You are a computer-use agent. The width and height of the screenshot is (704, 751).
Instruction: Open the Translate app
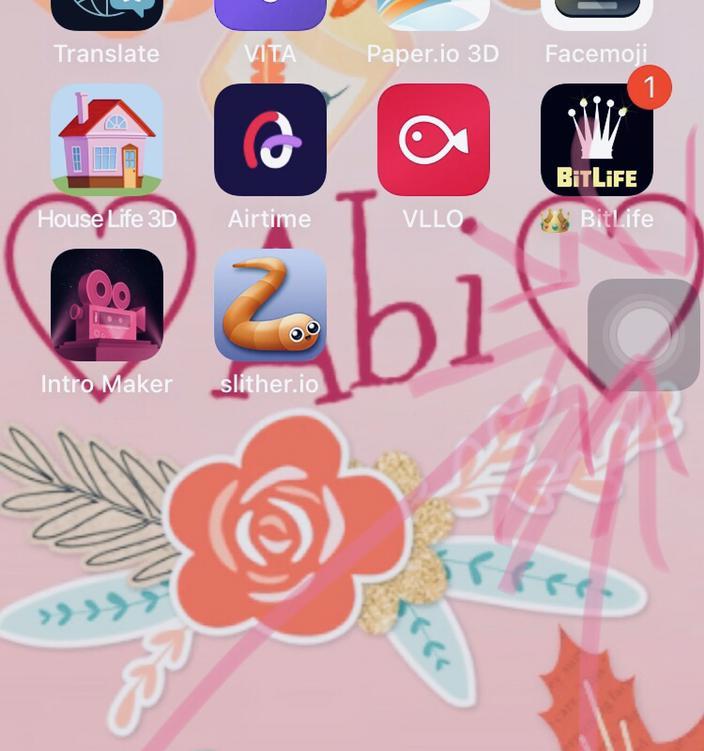pos(107,15)
